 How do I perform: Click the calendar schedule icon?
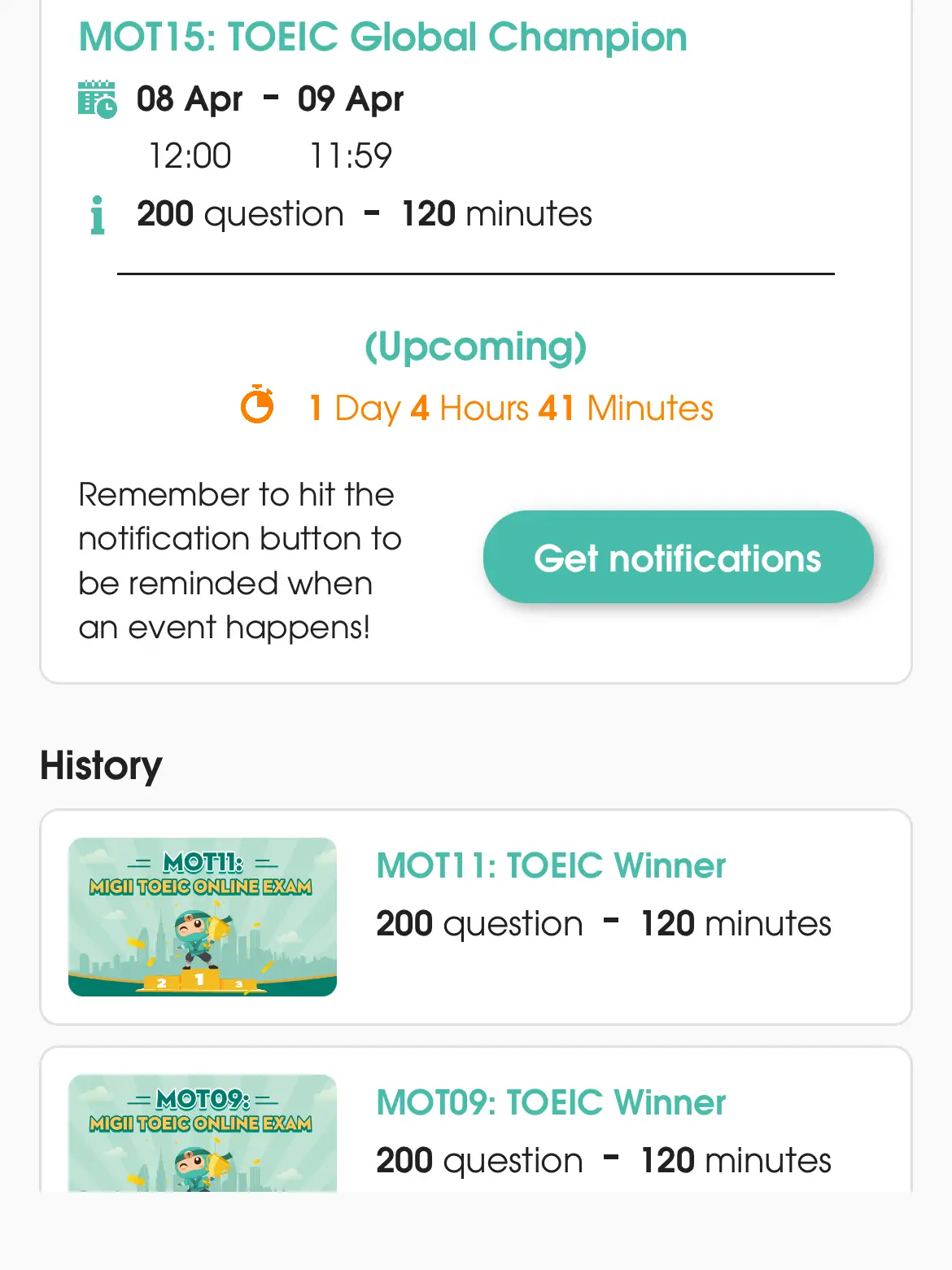pos(96,99)
